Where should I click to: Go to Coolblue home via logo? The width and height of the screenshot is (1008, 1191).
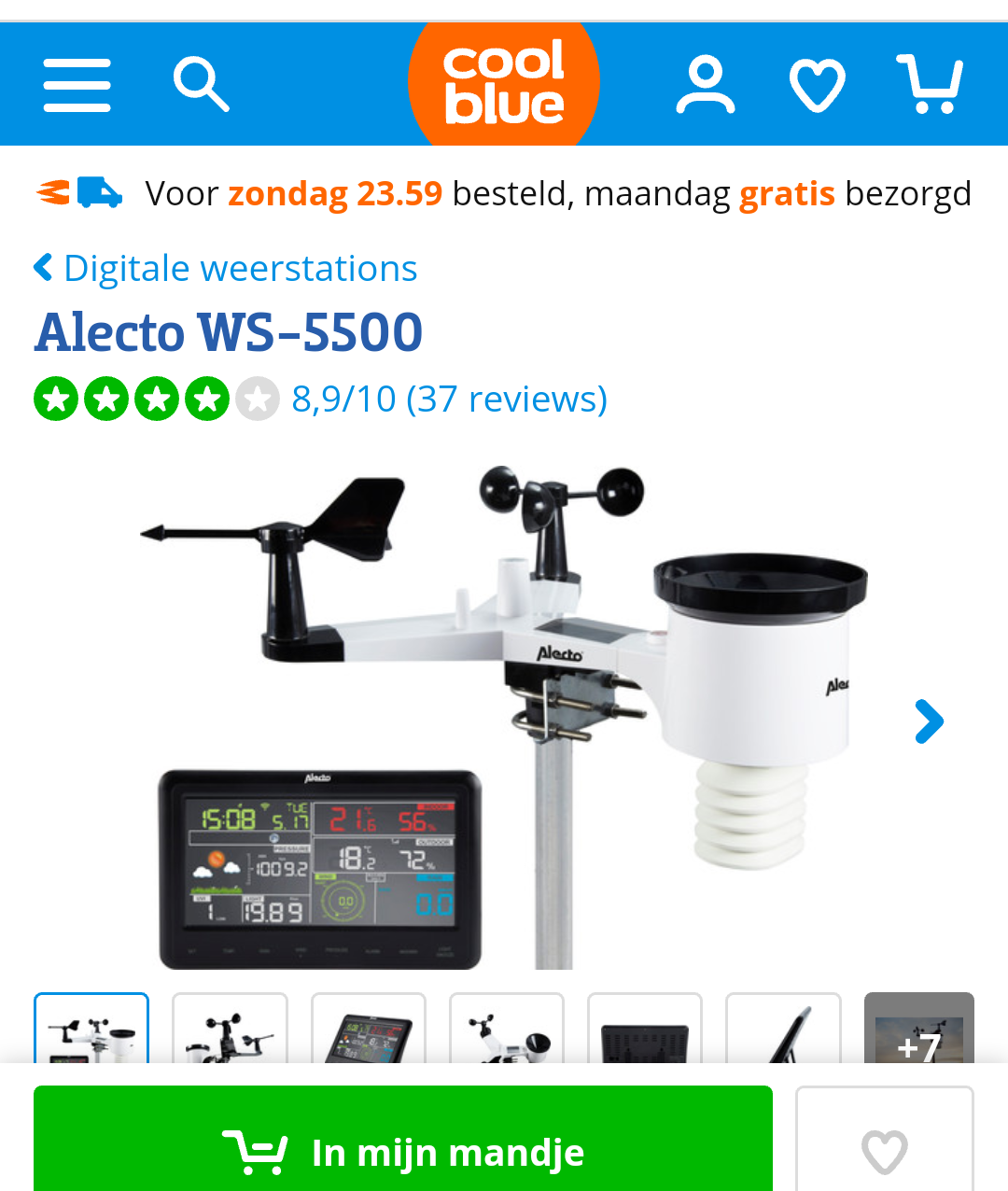[x=504, y=82]
